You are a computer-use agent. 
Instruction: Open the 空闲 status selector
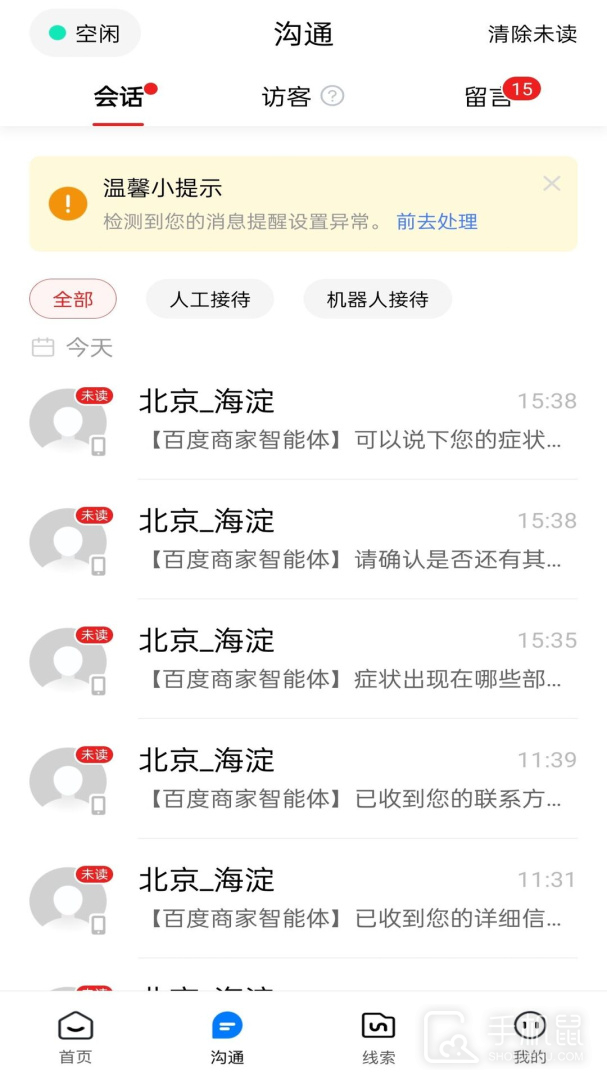click(85, 34)
